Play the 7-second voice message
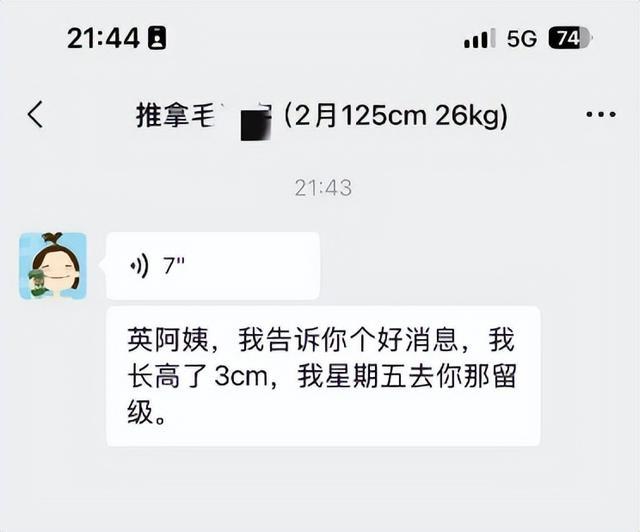The height and width of the screenshot is (532, 640). 212,266
